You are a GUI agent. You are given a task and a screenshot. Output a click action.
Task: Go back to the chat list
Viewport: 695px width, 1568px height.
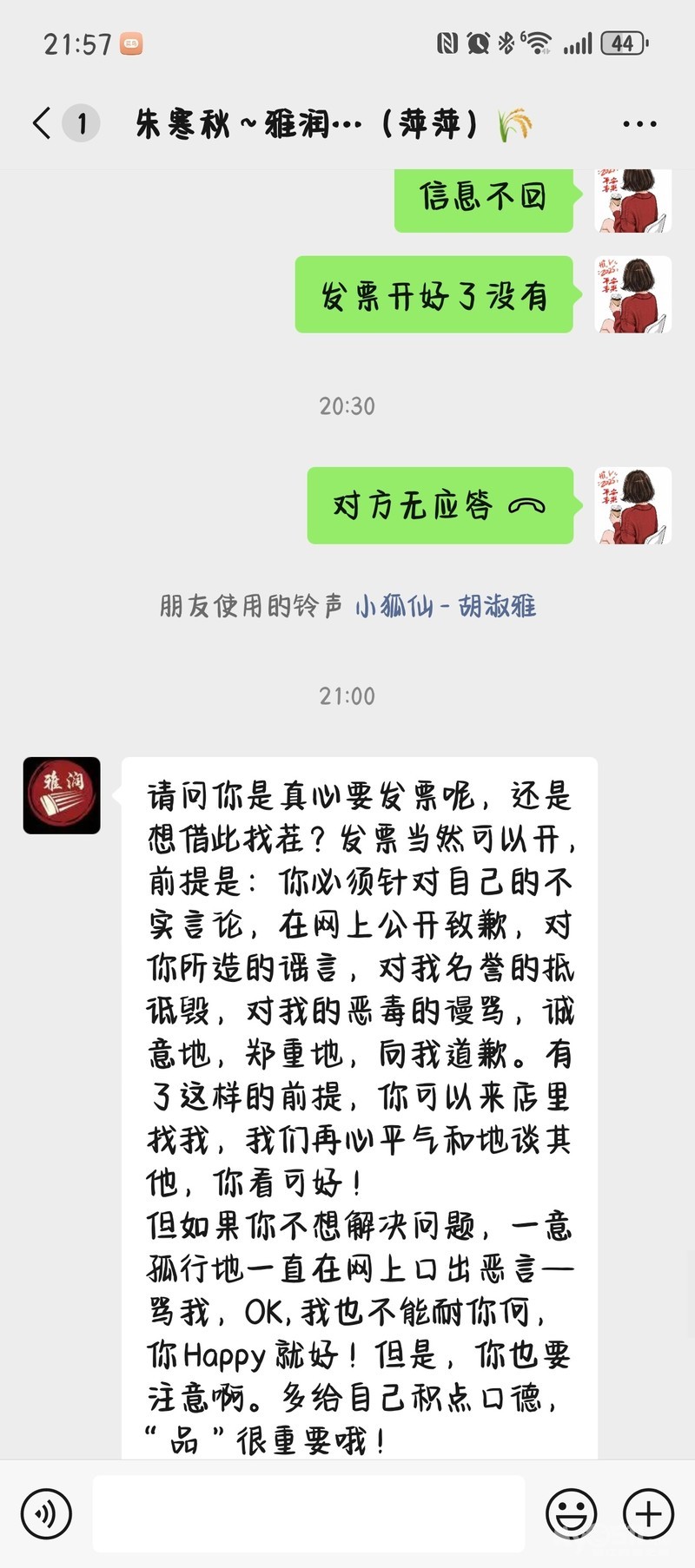(x=42, y=123)
